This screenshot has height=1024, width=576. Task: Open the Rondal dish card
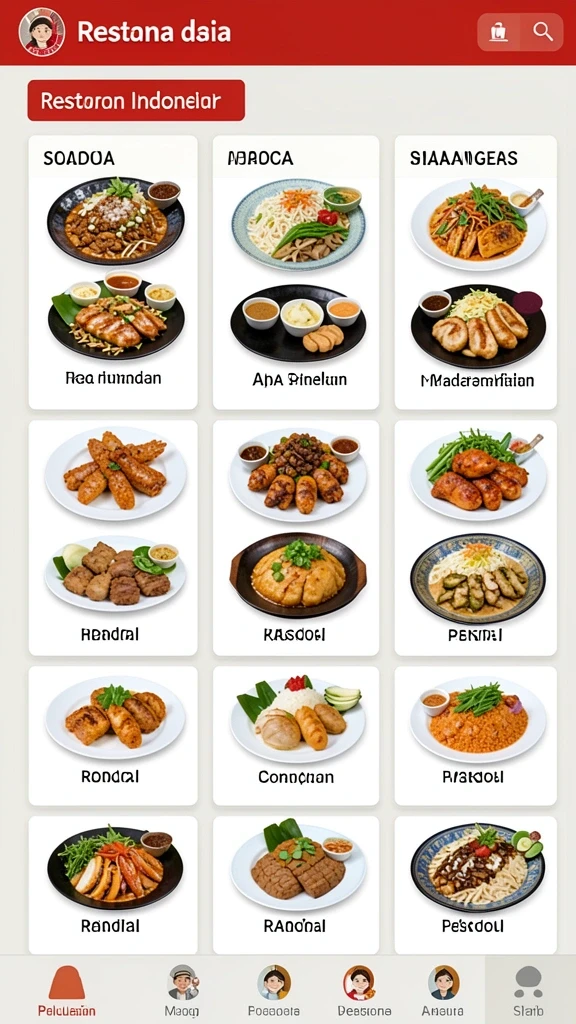[113, 735]
